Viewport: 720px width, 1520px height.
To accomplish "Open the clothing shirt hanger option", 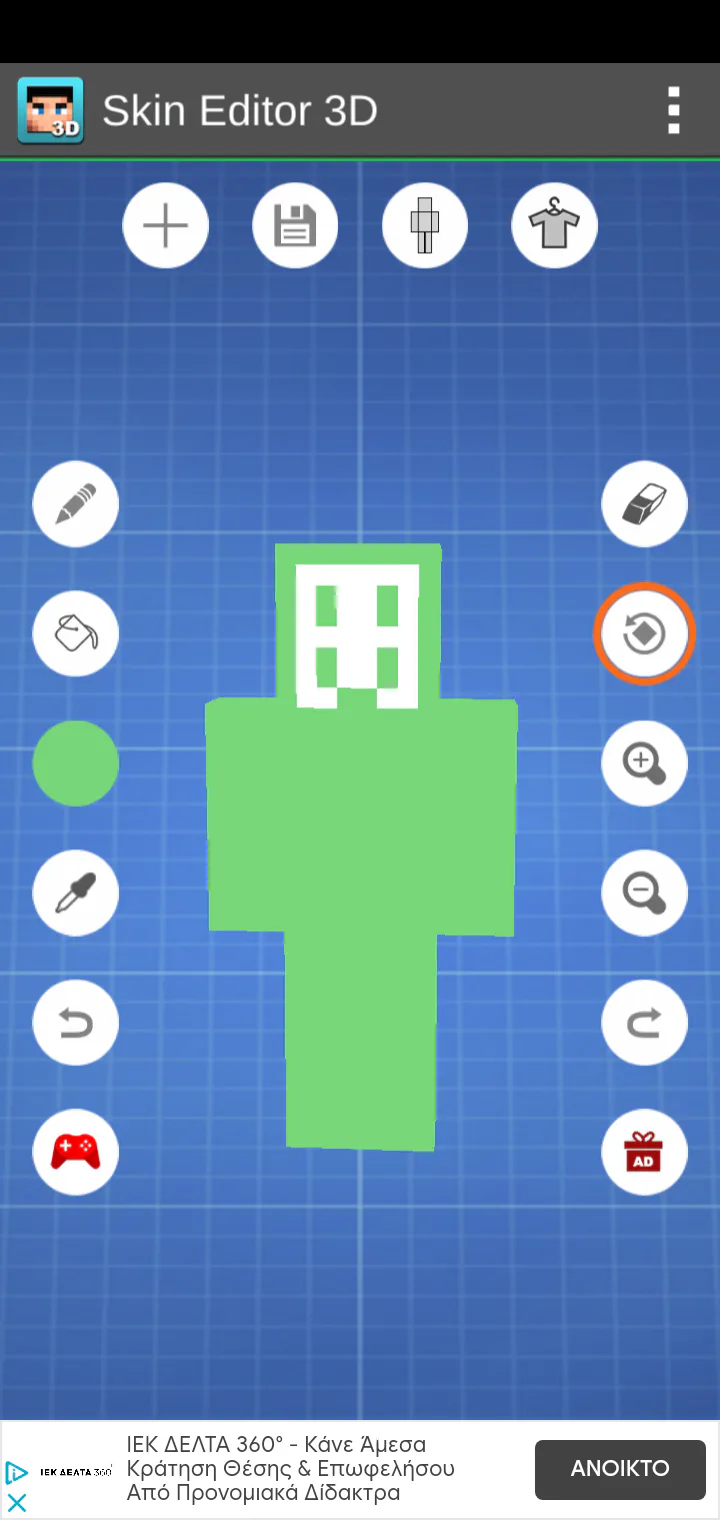I will (x=554, y=227).
